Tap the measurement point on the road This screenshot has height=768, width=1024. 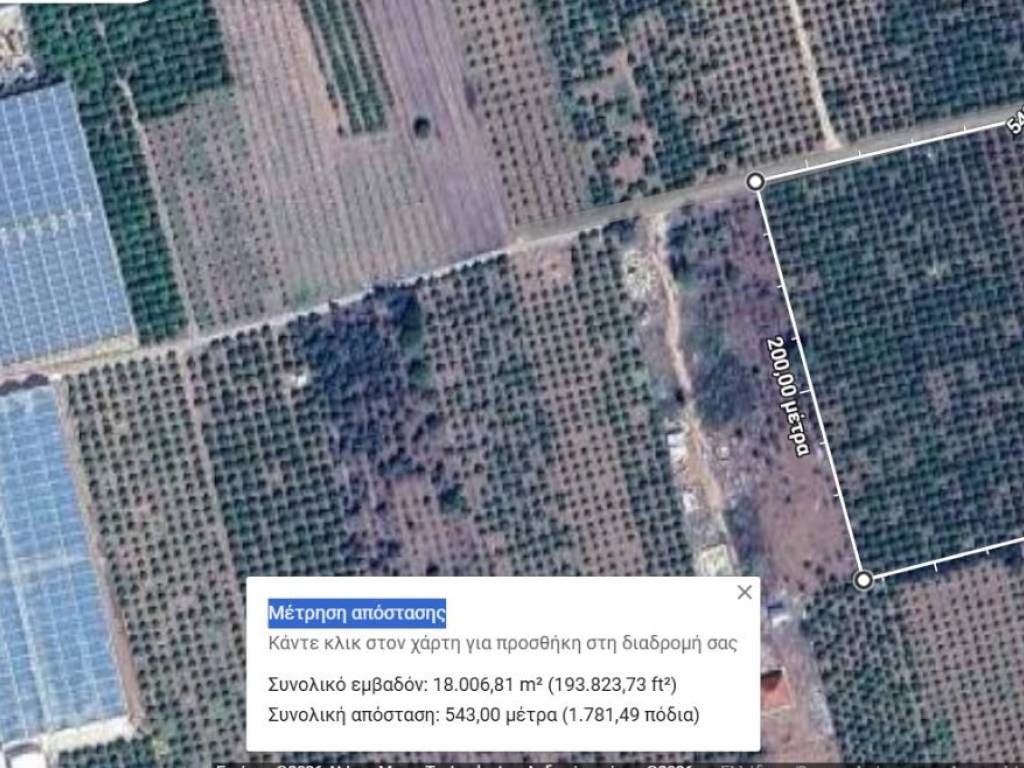click(757, 181)
